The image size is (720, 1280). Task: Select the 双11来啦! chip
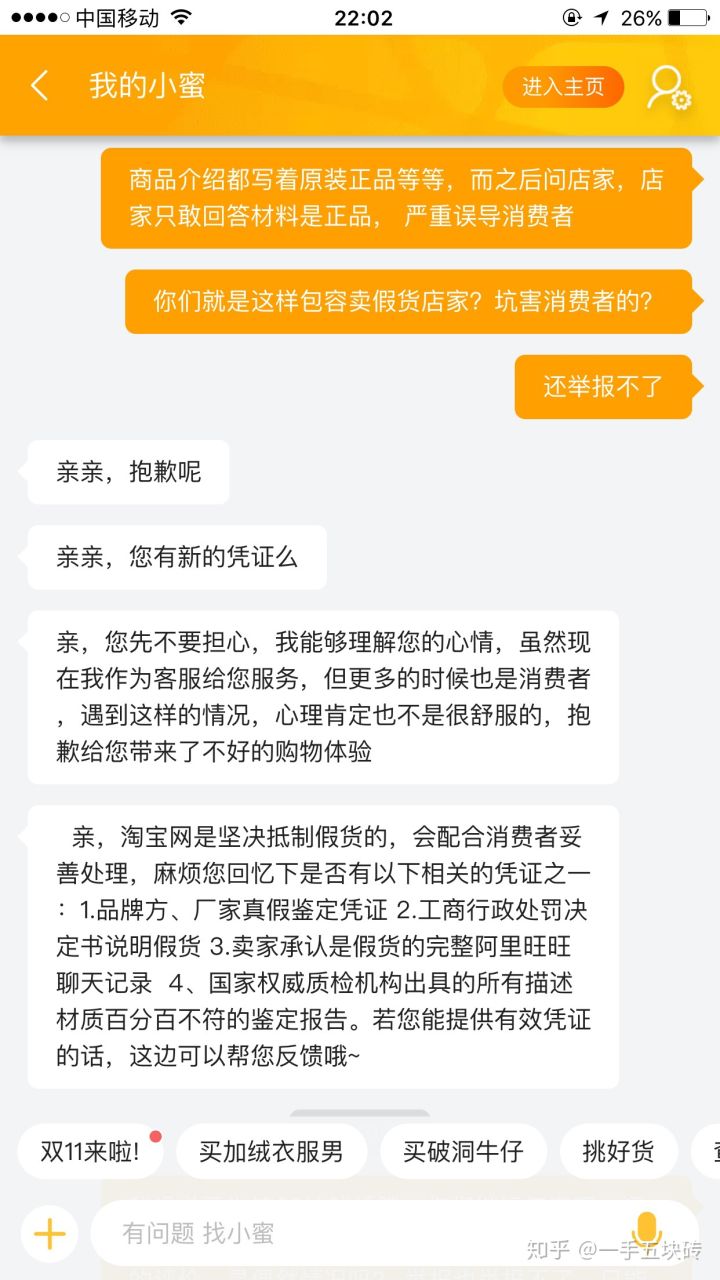click(90, 1151)
